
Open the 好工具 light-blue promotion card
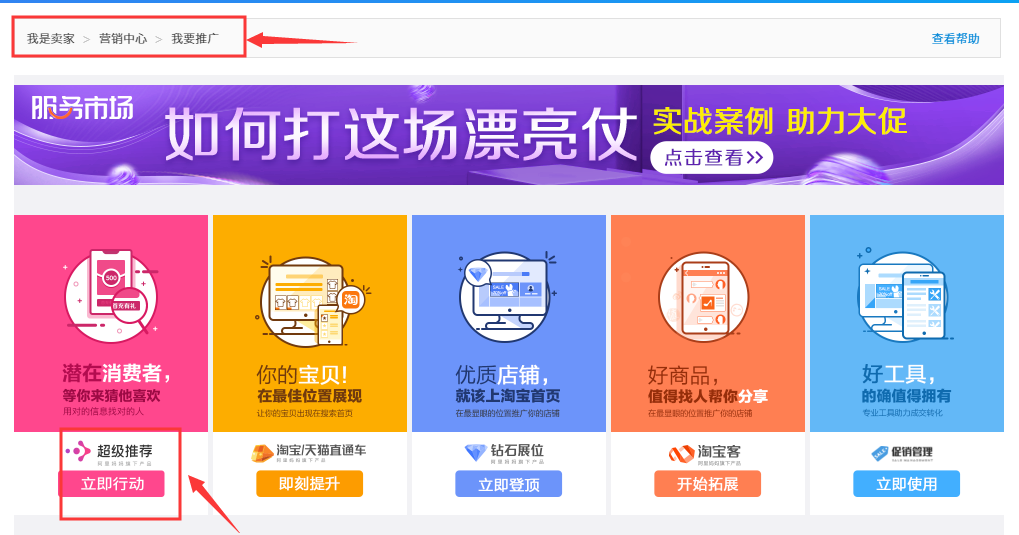tap(906, 323)
